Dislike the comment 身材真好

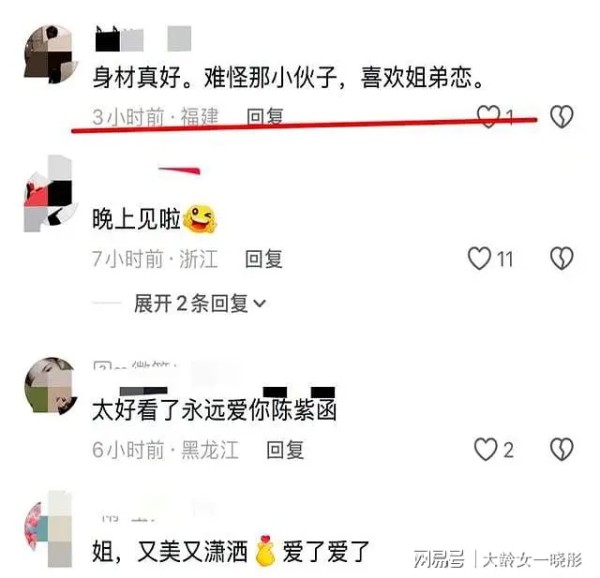561,118
